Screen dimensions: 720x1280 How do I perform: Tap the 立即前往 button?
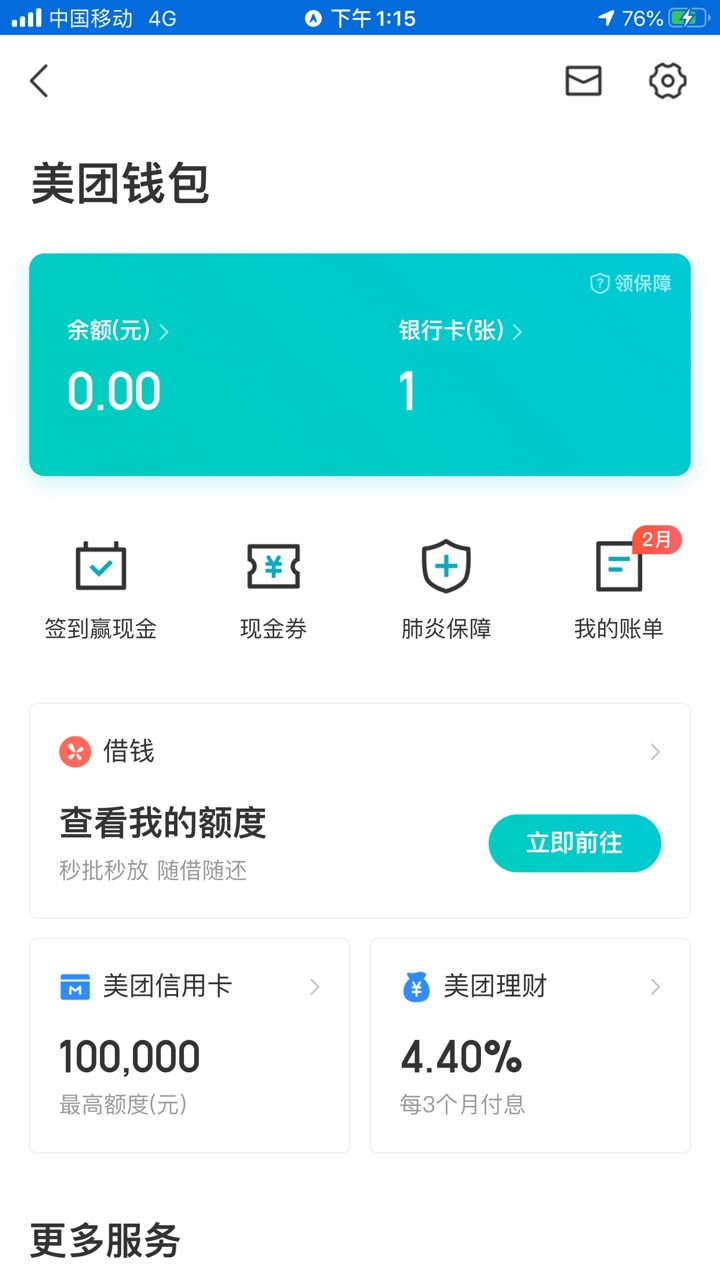tap(575, 843)
